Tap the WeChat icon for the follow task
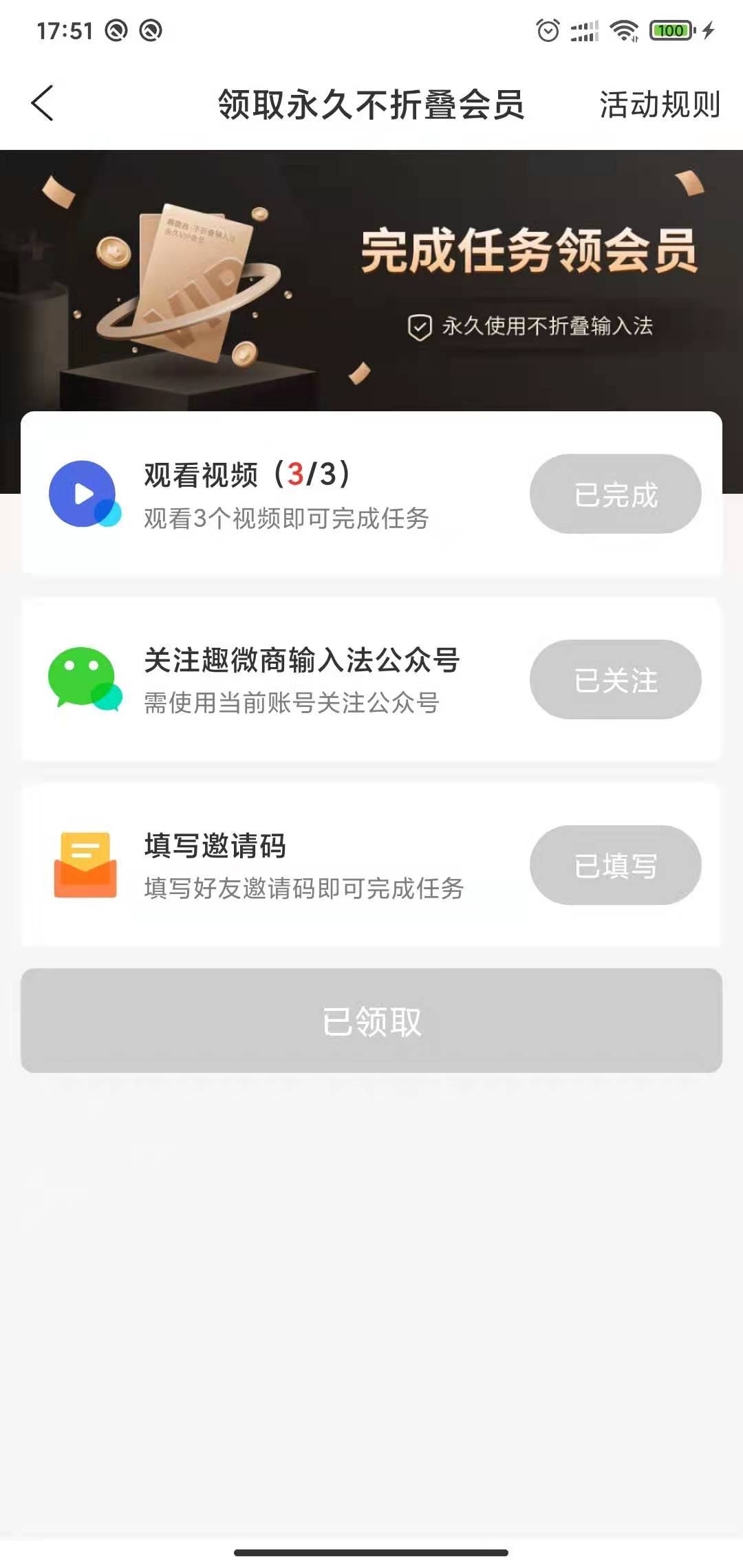The image size is (743, 1568). (x=83, y=679)
